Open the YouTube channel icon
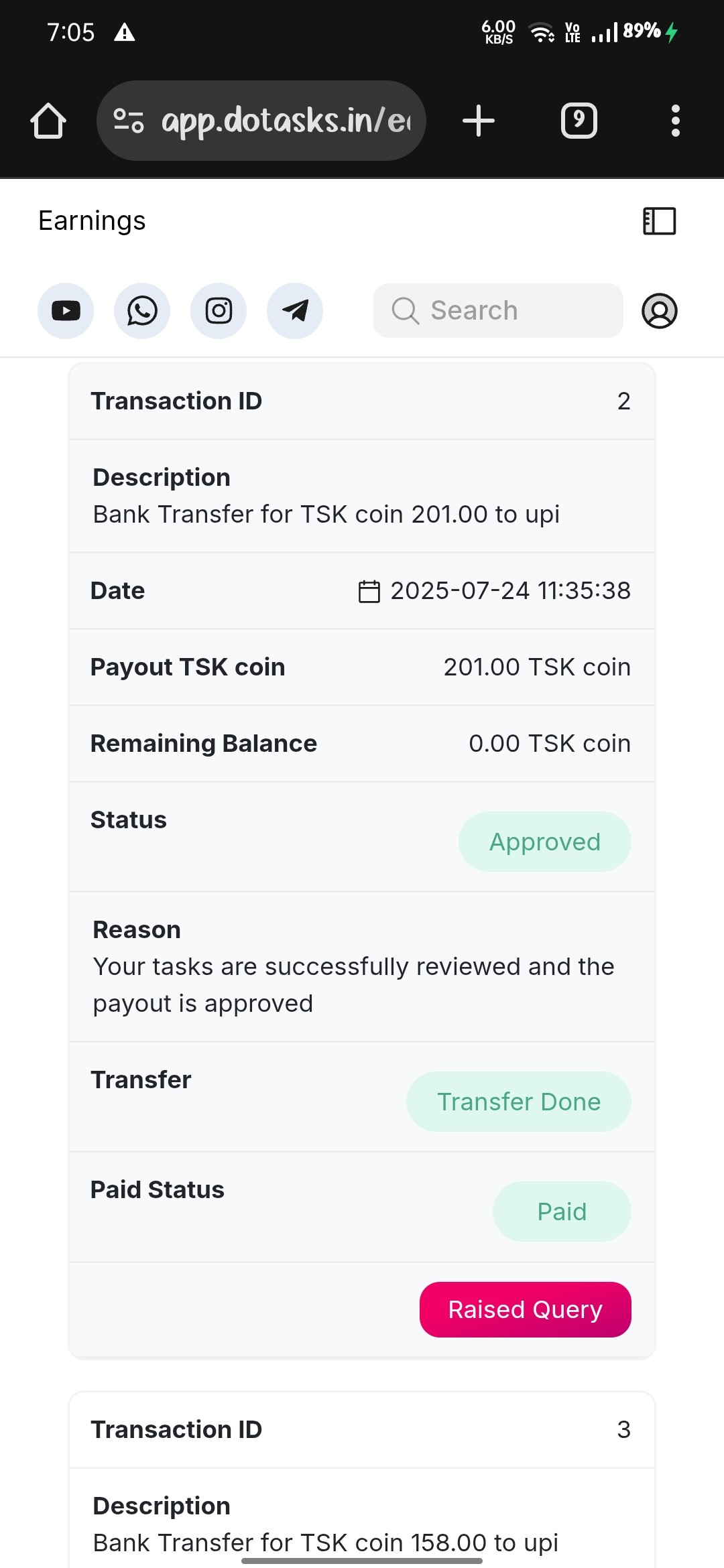724x1568 pixels. point(66,311)
